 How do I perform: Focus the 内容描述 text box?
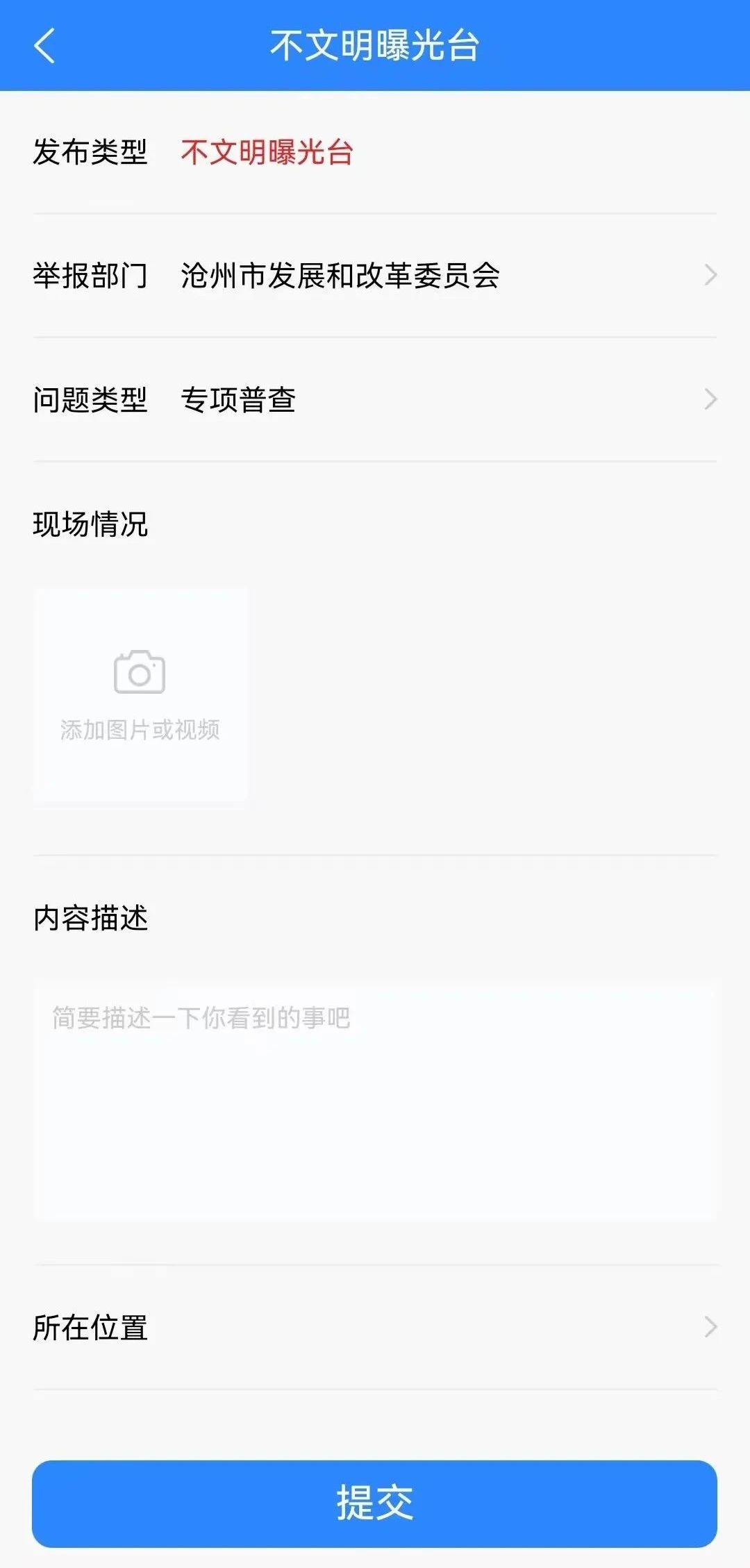click(x=375, y=1101)
